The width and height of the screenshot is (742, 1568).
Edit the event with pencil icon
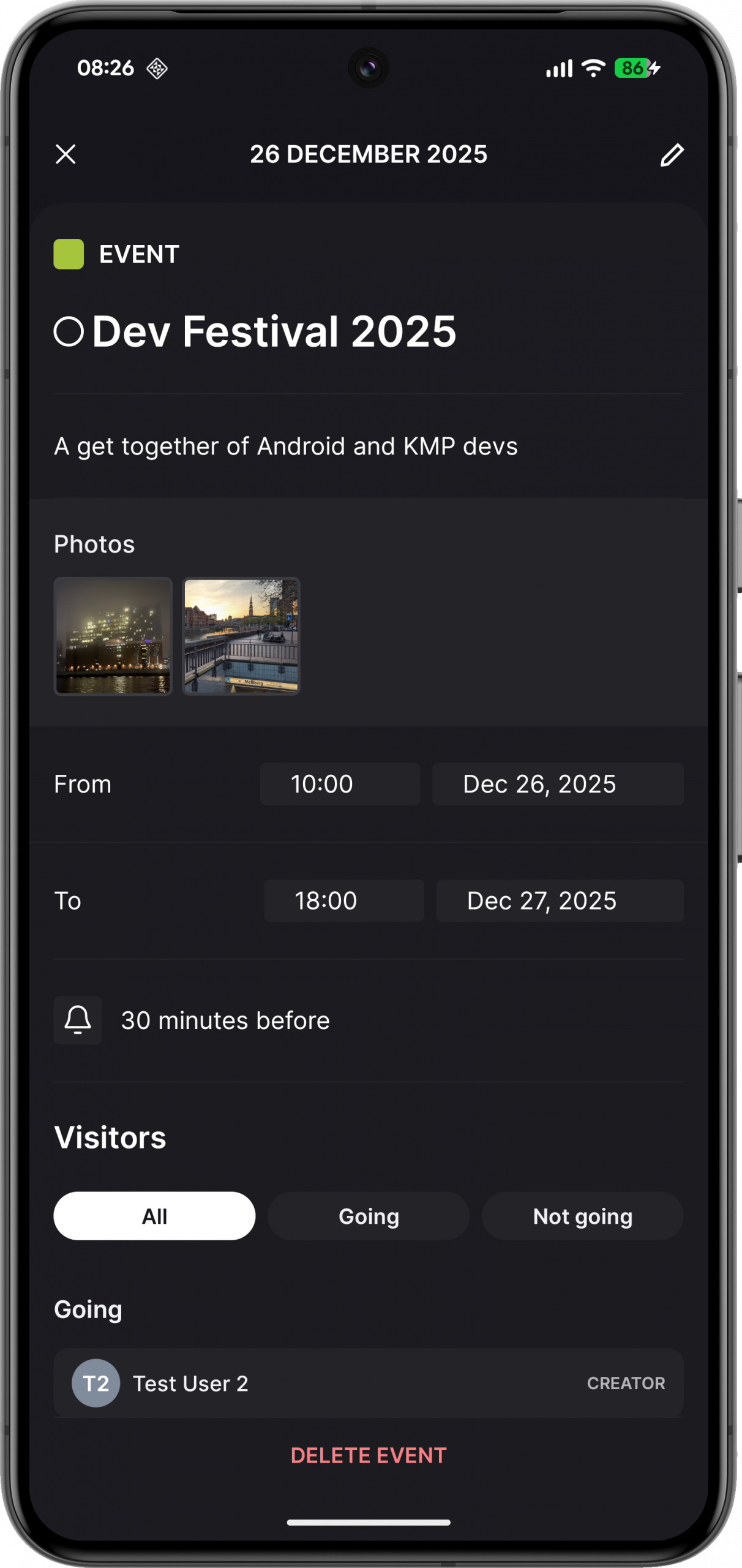click(x=672, y=155)
